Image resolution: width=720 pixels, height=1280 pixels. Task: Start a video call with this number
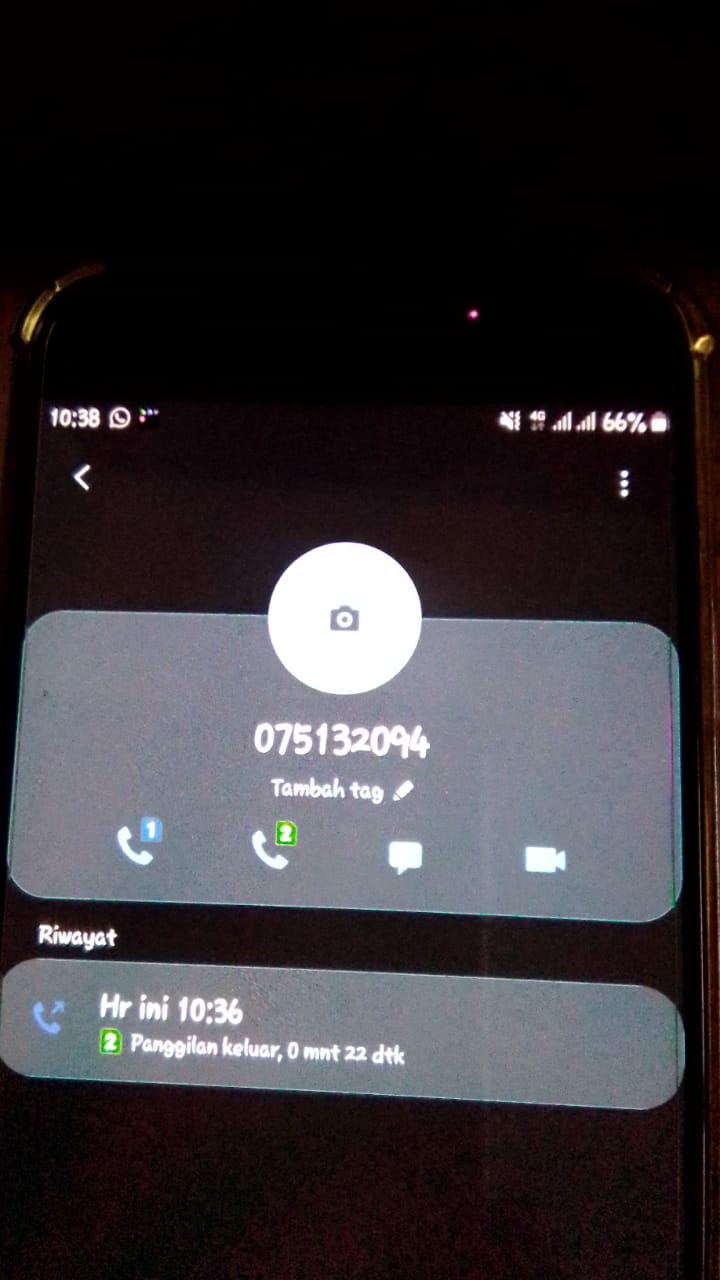click(x=545, y=859)
